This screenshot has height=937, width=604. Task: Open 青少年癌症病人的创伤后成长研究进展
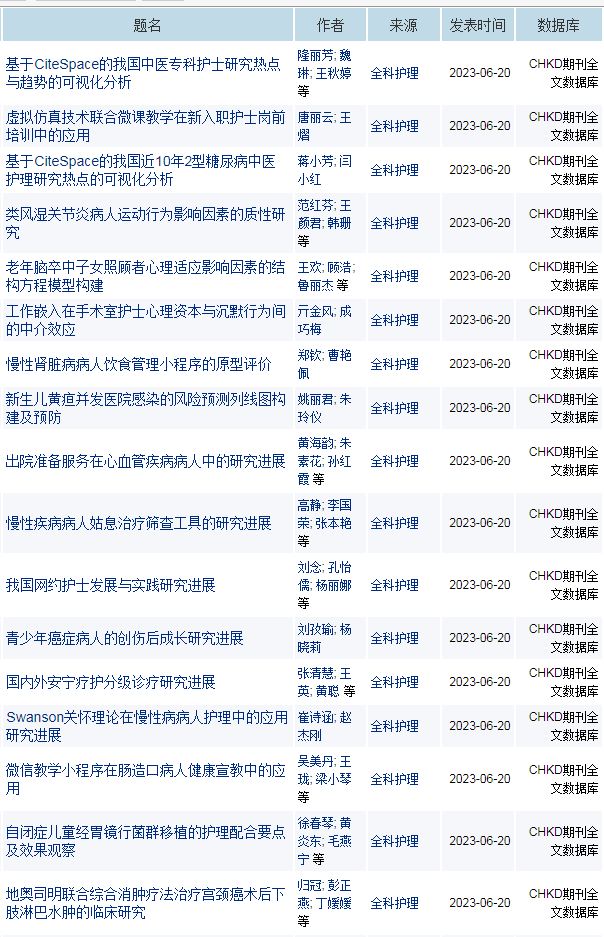(124, 638)
